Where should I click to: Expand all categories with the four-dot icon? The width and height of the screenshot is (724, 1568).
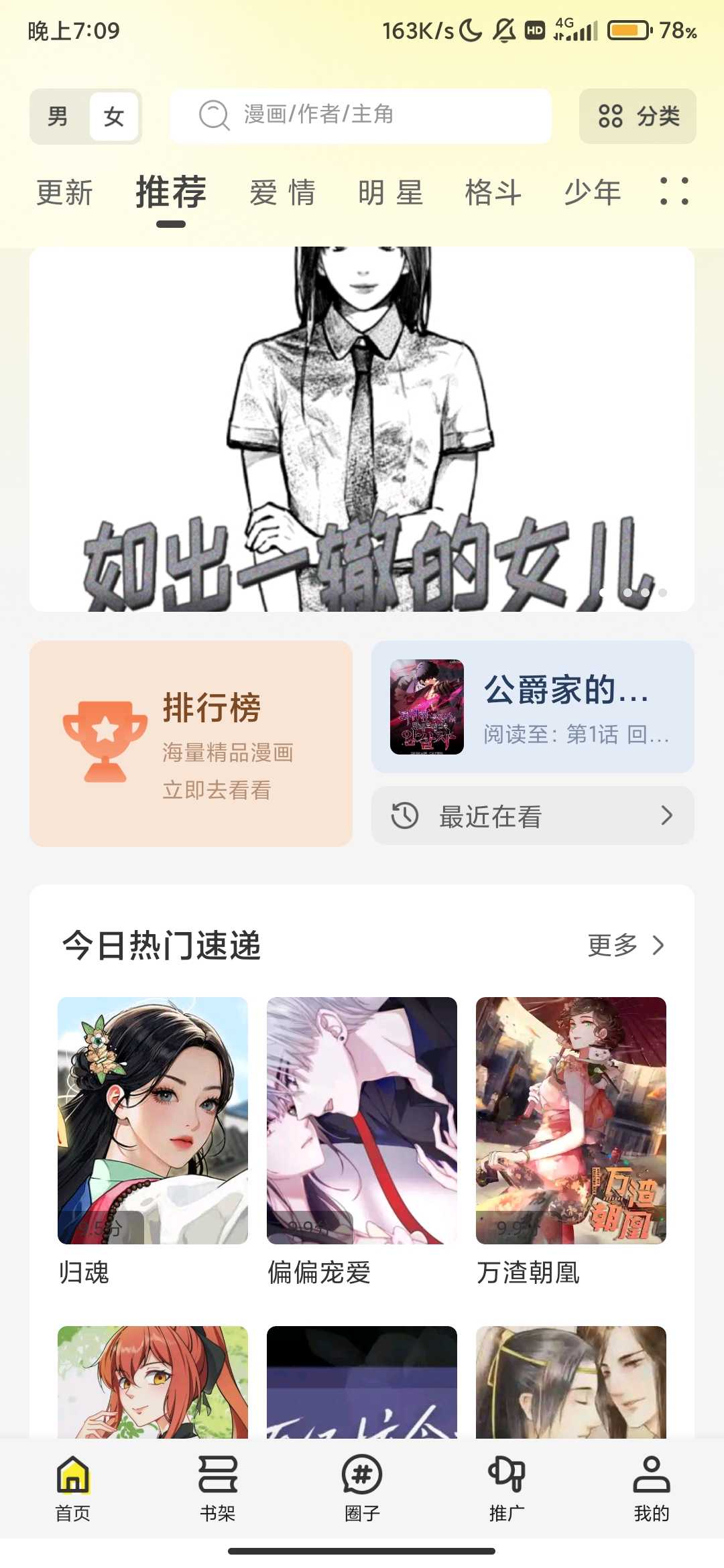tap(674, 192)
